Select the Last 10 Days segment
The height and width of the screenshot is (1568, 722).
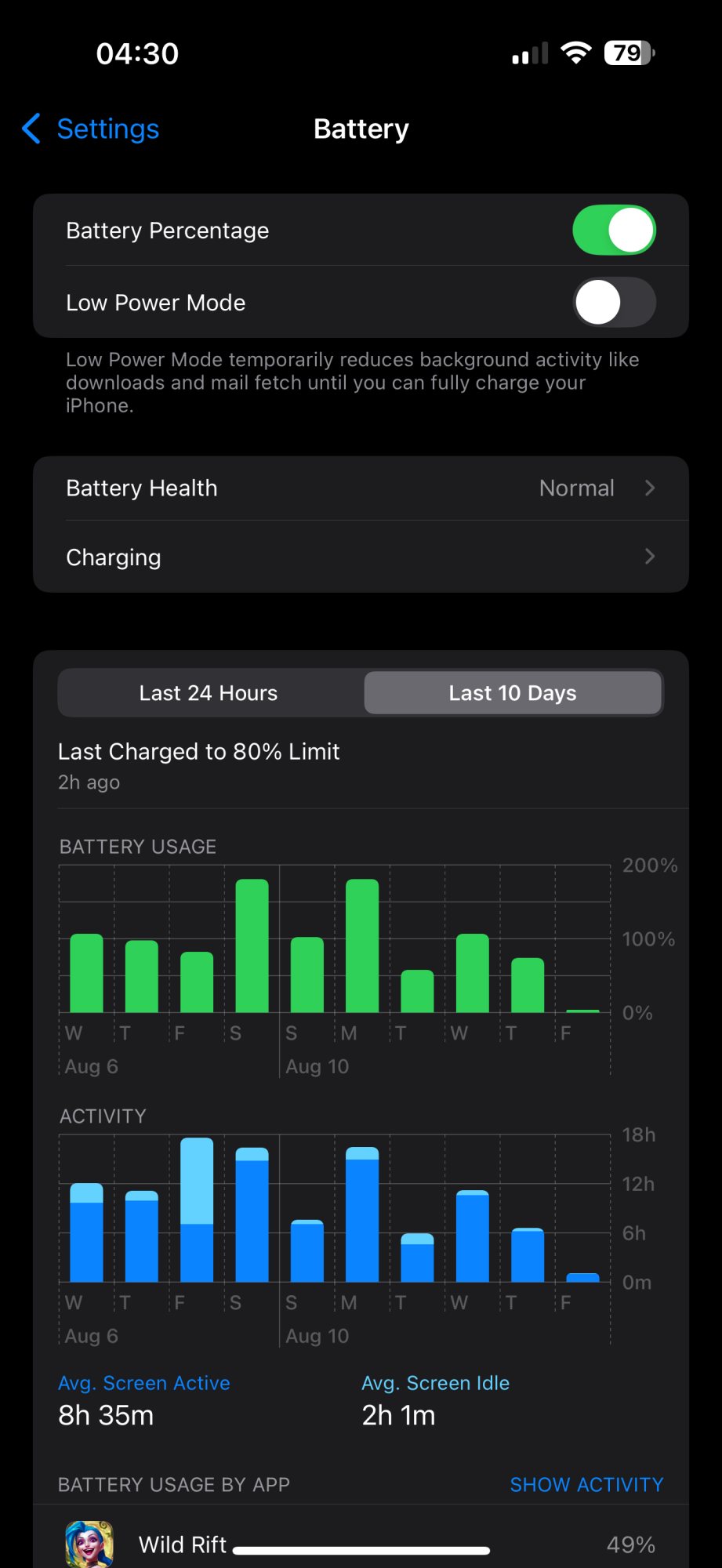pos(513,693)
